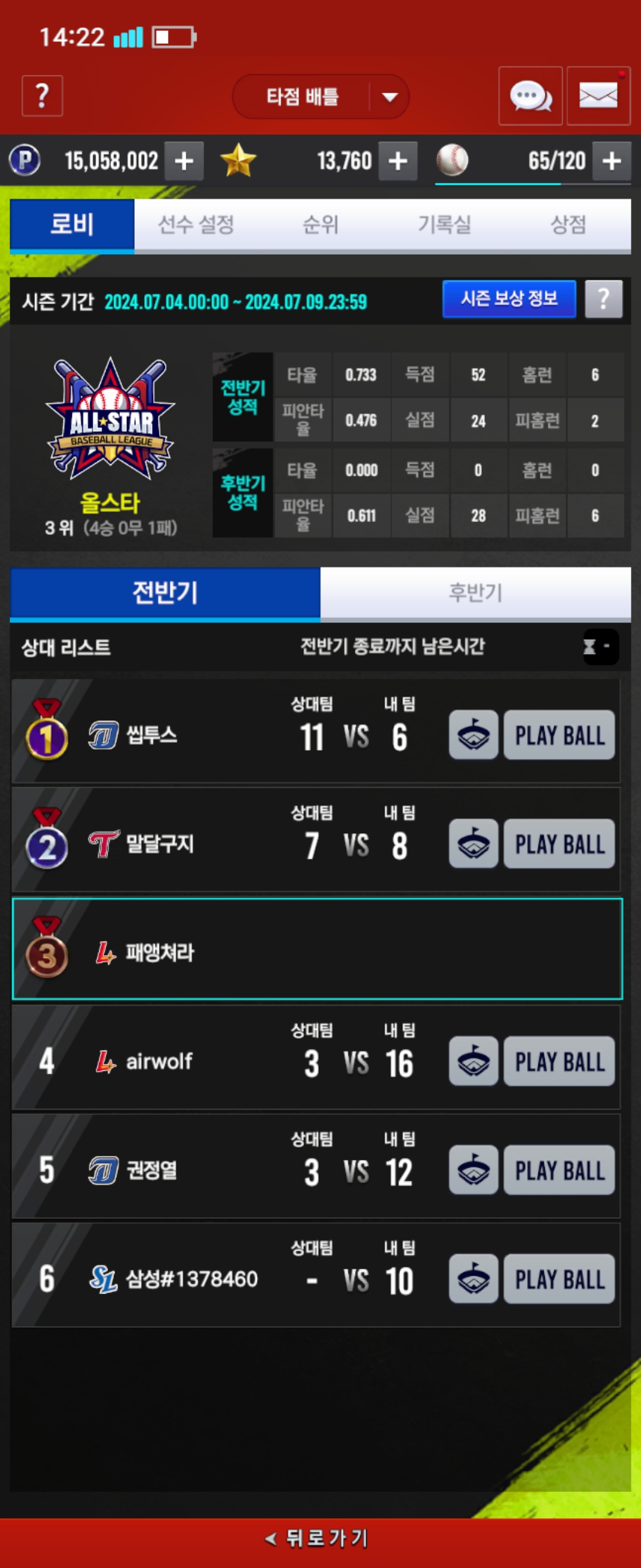641x1568 pixels.
Task: Tap PLAY BALL against 씹투스
Action: [559, 735]
